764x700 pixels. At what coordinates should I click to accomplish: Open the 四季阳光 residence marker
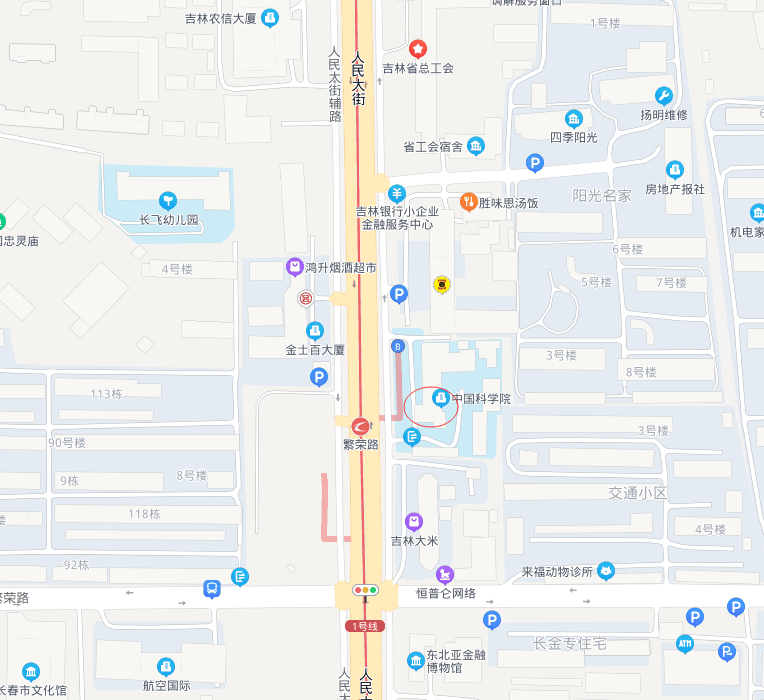click(573, 119)
